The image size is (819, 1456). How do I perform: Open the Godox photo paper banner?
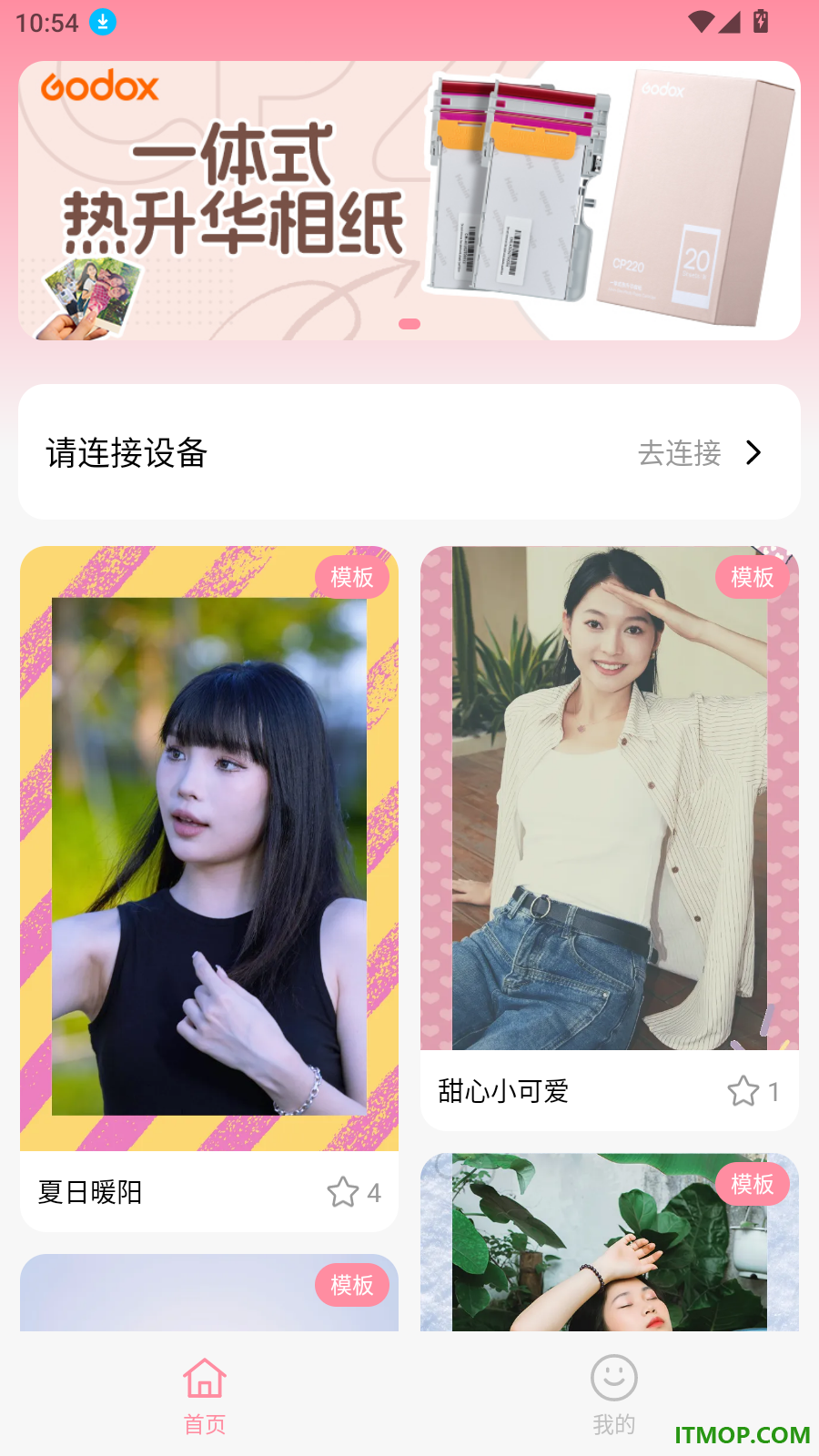[x=409, y=200]
